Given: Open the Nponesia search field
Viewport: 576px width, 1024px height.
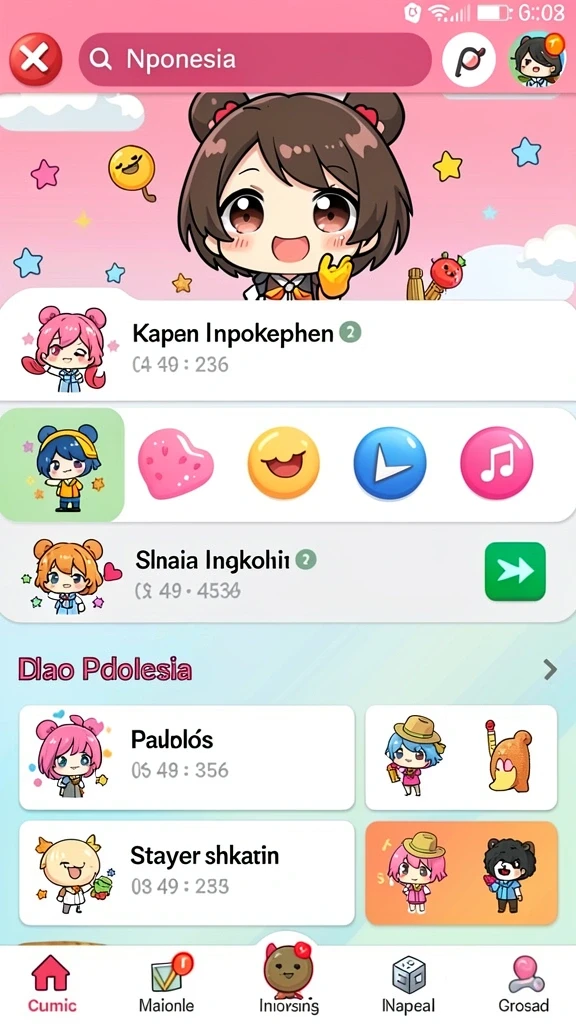Looking at the screenshot, I should coord(255,59).
